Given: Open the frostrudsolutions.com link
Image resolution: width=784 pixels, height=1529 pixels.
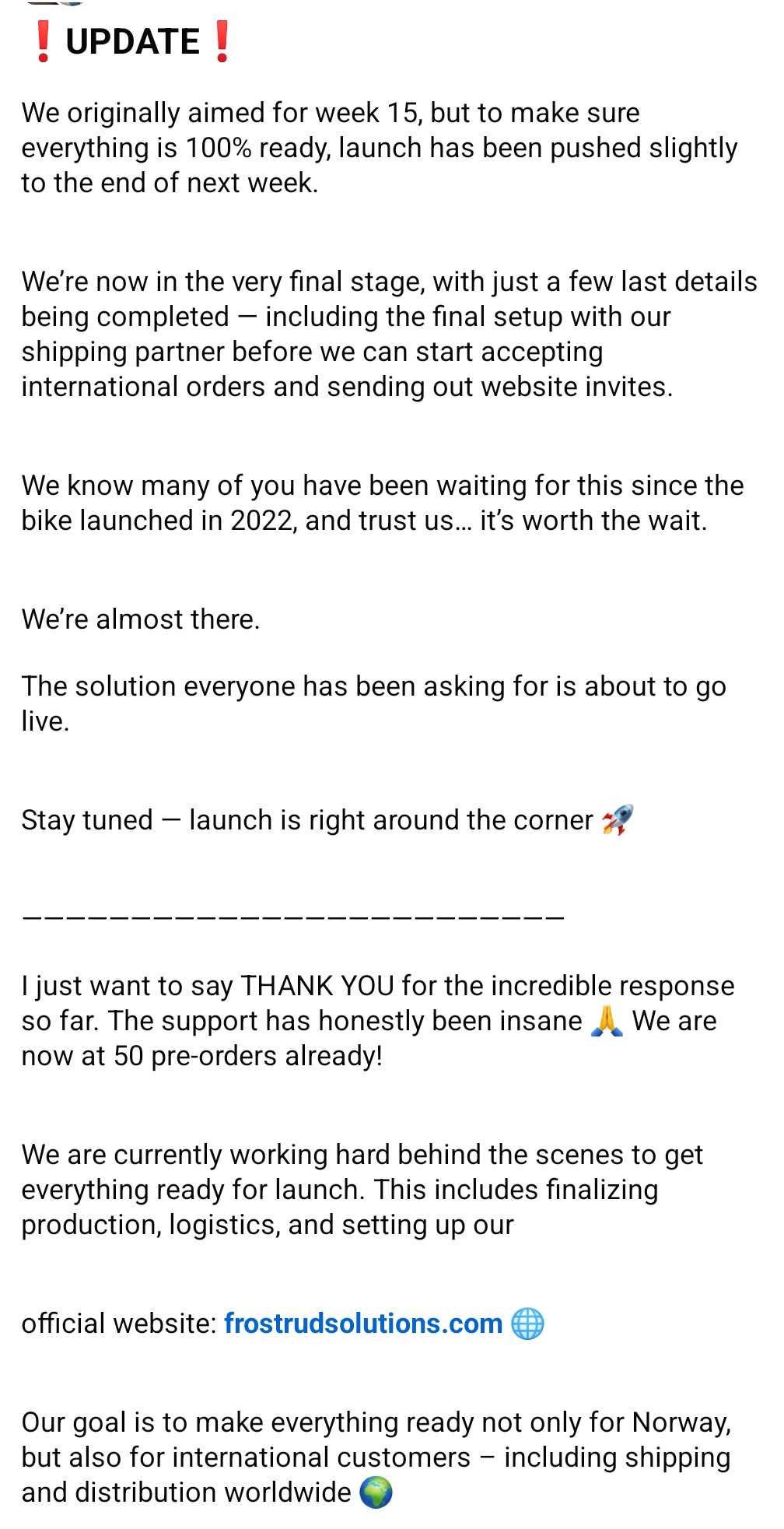Looking at the screenshot, I should (x=363, y=1324).
